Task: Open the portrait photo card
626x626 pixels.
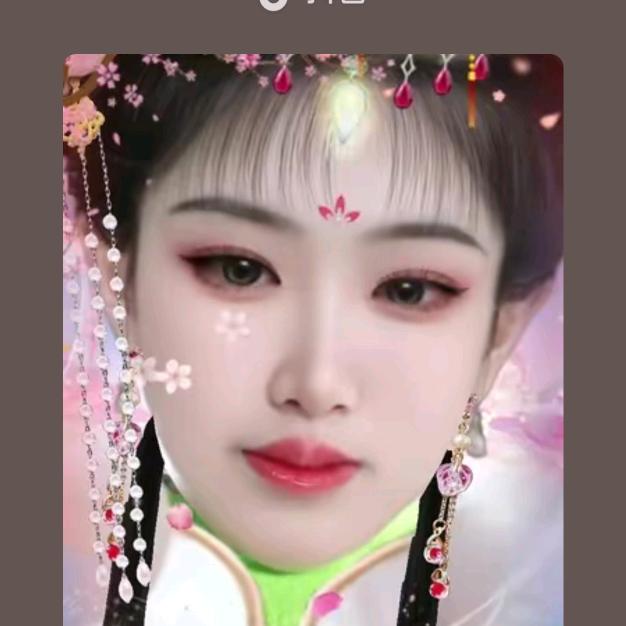Action: click(313, 340)
